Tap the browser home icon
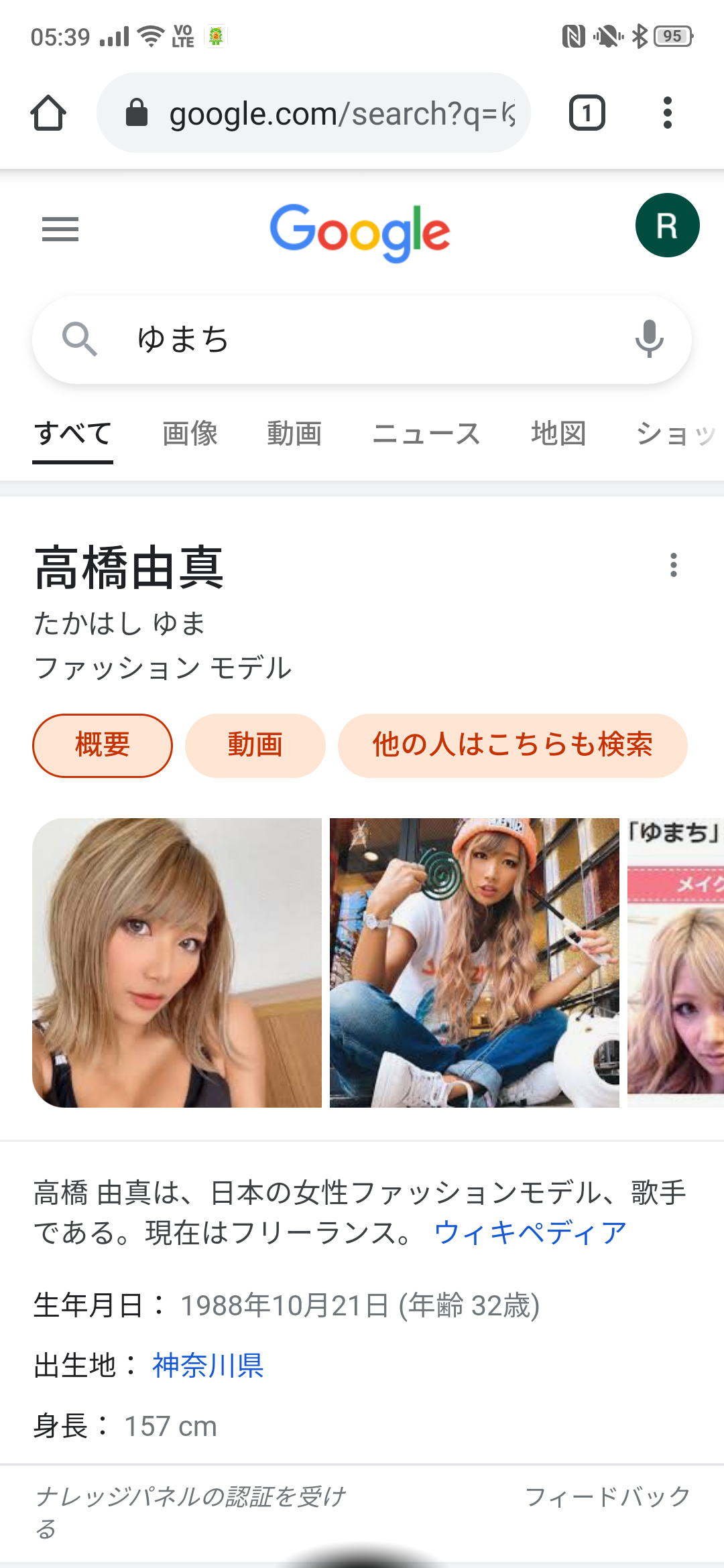Image resolution: width=724 pixels, height=1568 pixels. pyautogui.click(x=48, y=113)
